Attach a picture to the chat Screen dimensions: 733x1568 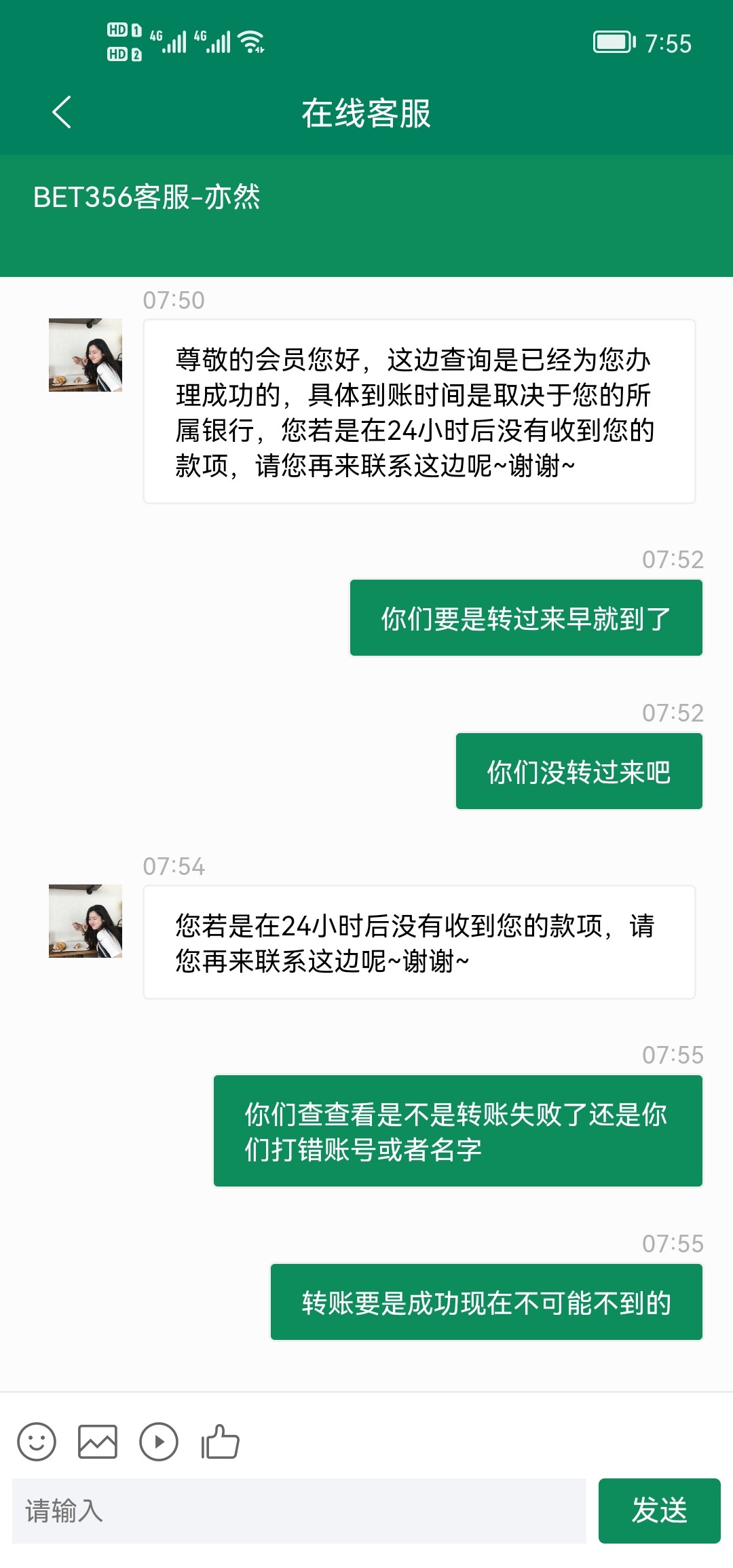coord(98,1441)
